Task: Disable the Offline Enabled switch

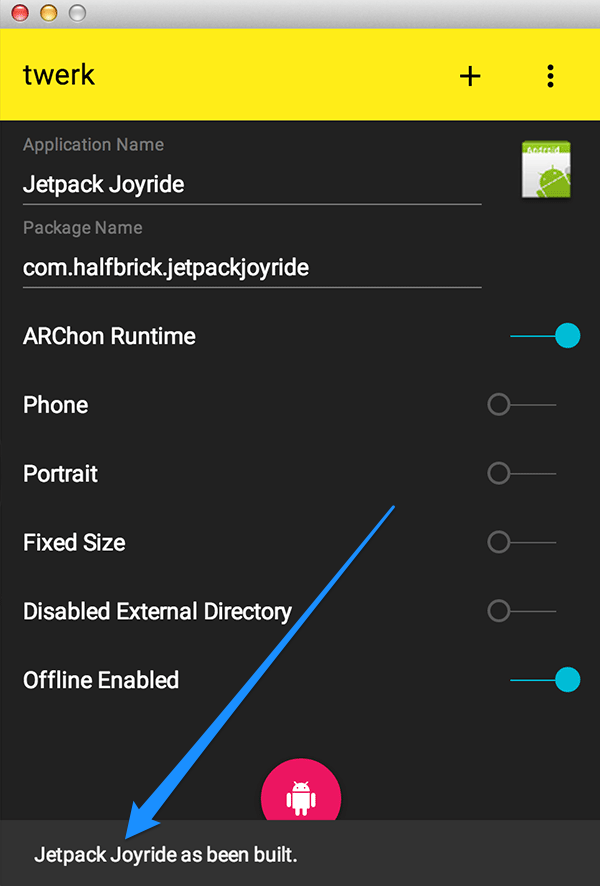Action: (x=546, y=680)
